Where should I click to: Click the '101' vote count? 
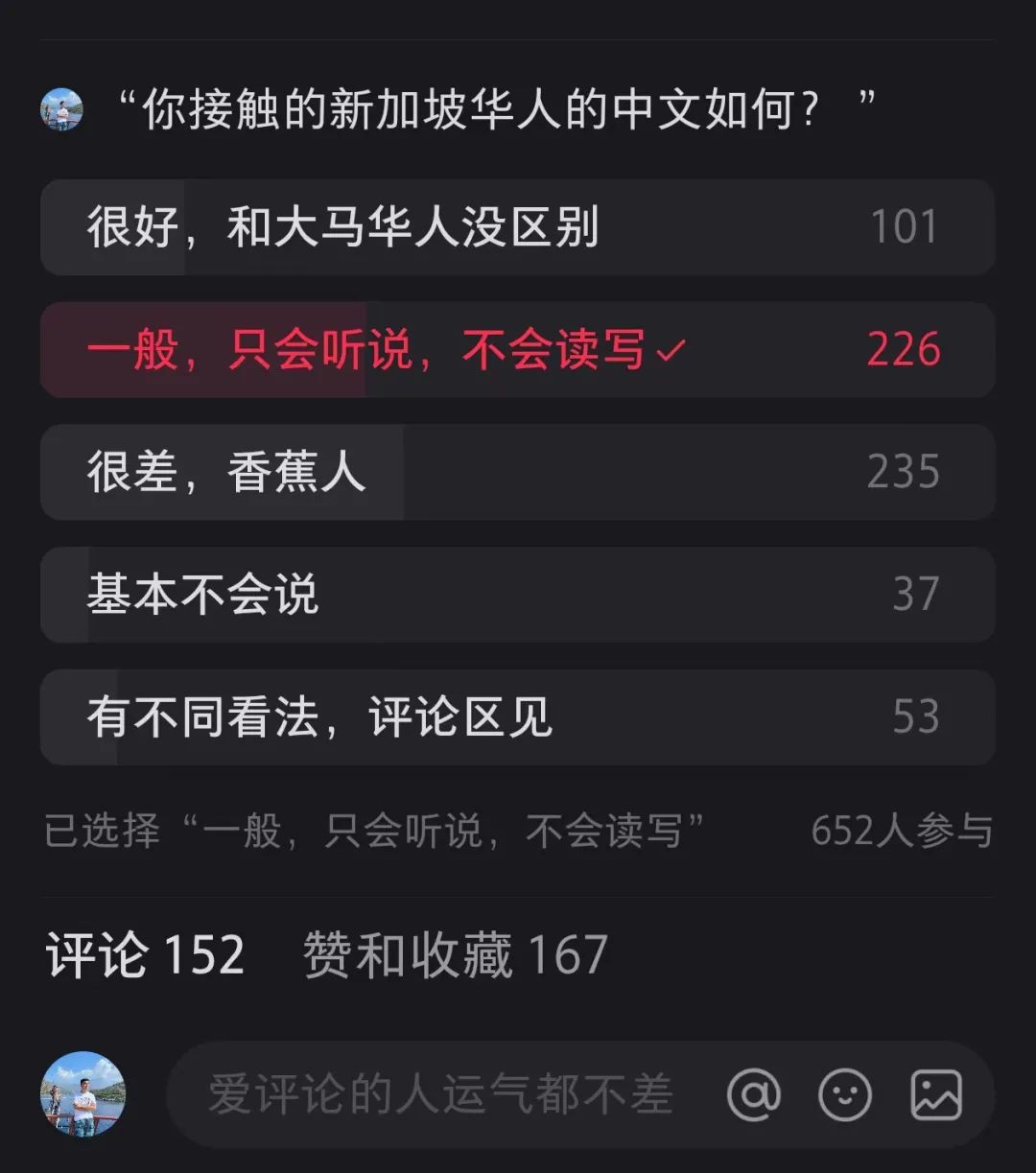pyautogui.click(x=906, y=227)
